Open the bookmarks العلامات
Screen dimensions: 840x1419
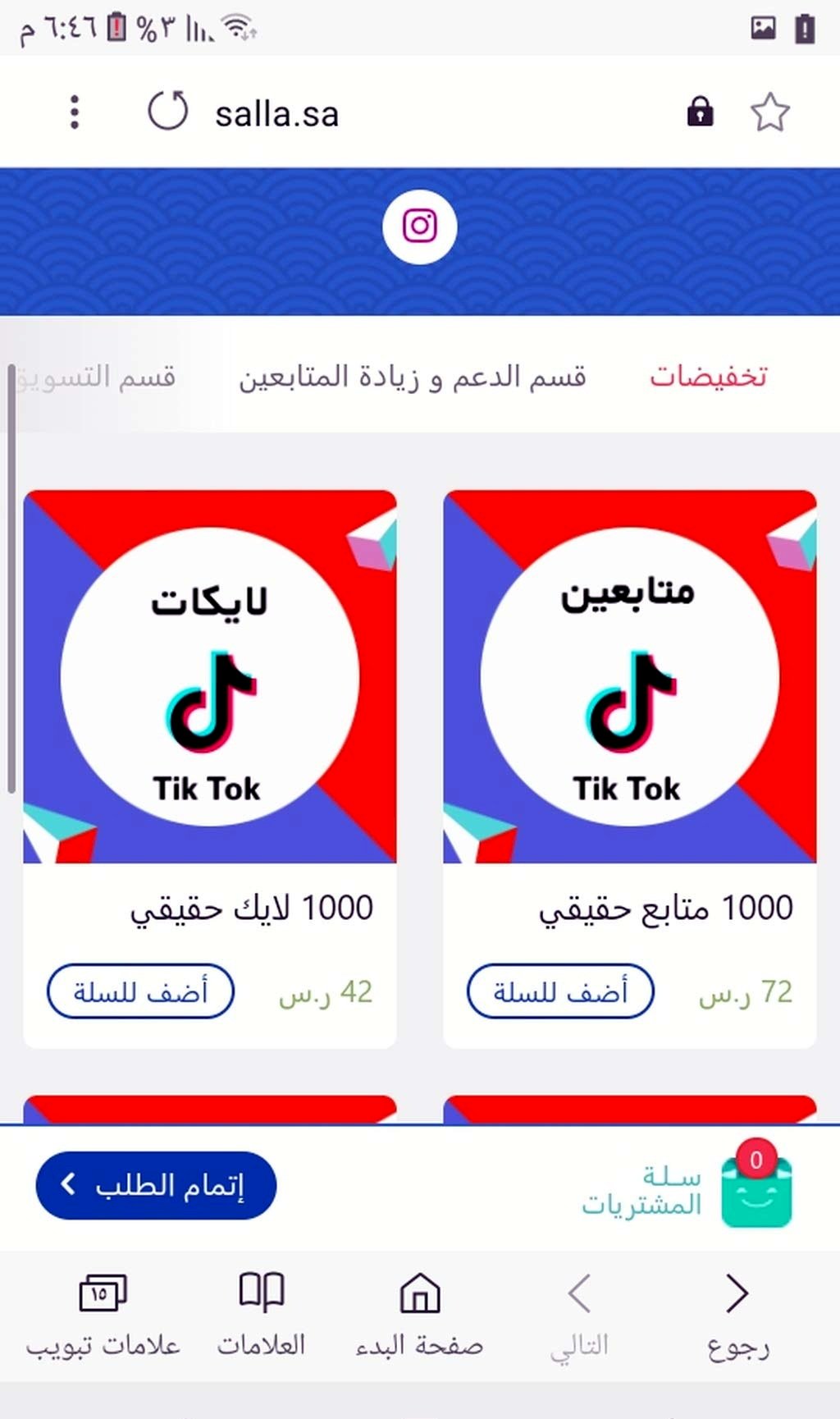pyautogui.click(x=261, y=1310)
